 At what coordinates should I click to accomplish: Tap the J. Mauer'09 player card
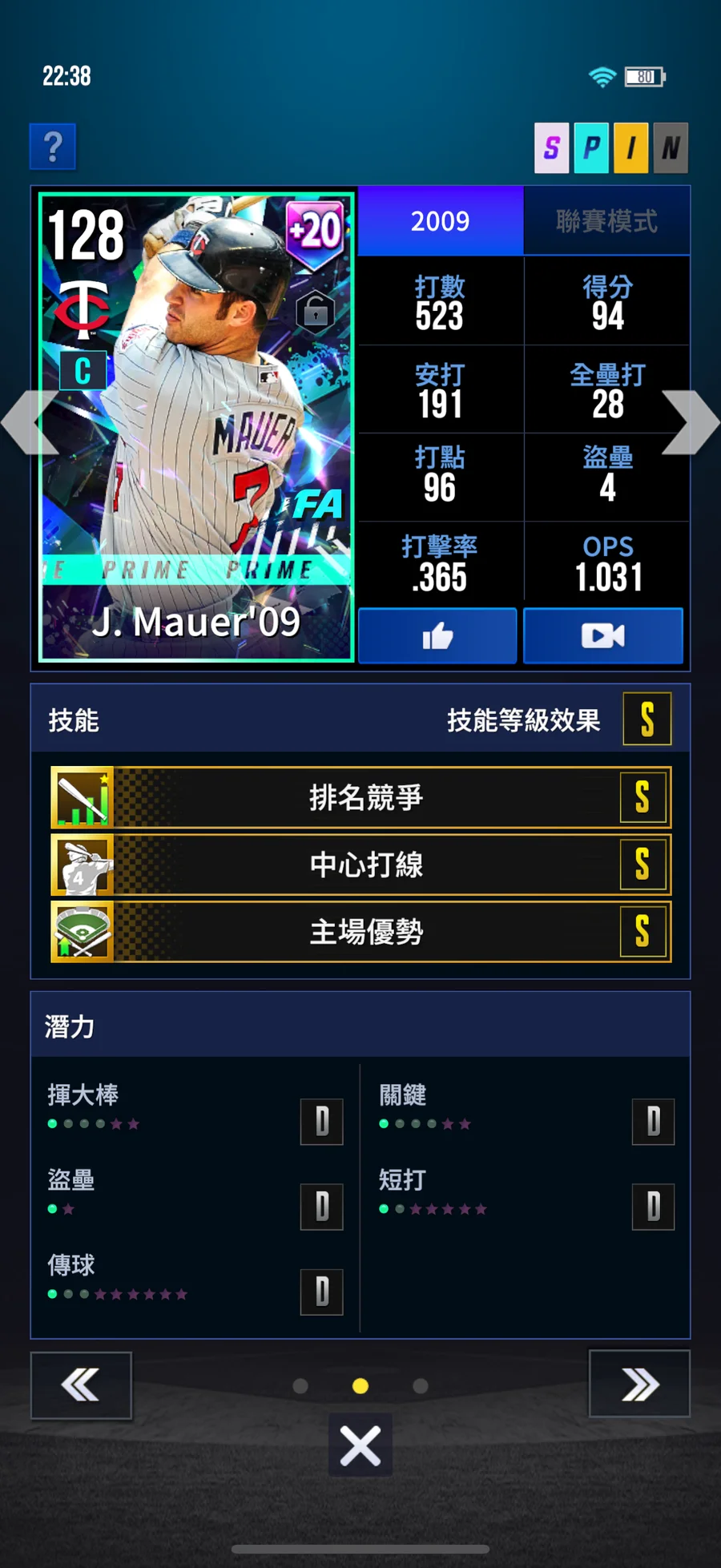click(196, 426)
